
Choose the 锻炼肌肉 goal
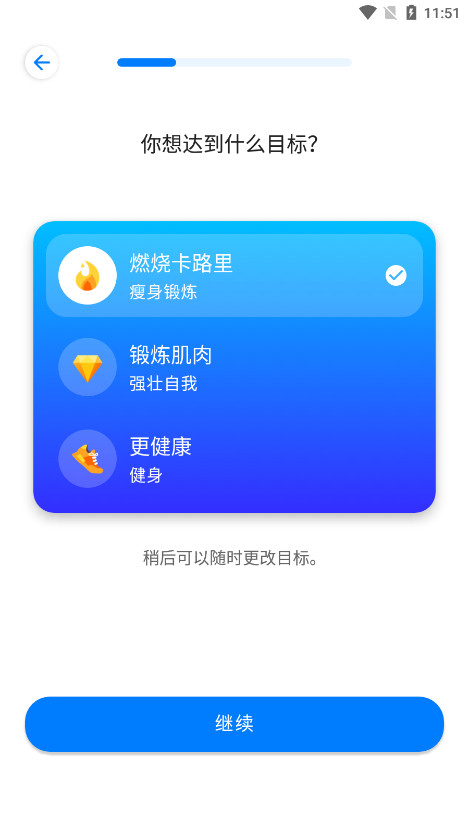[x=234, y=367]
